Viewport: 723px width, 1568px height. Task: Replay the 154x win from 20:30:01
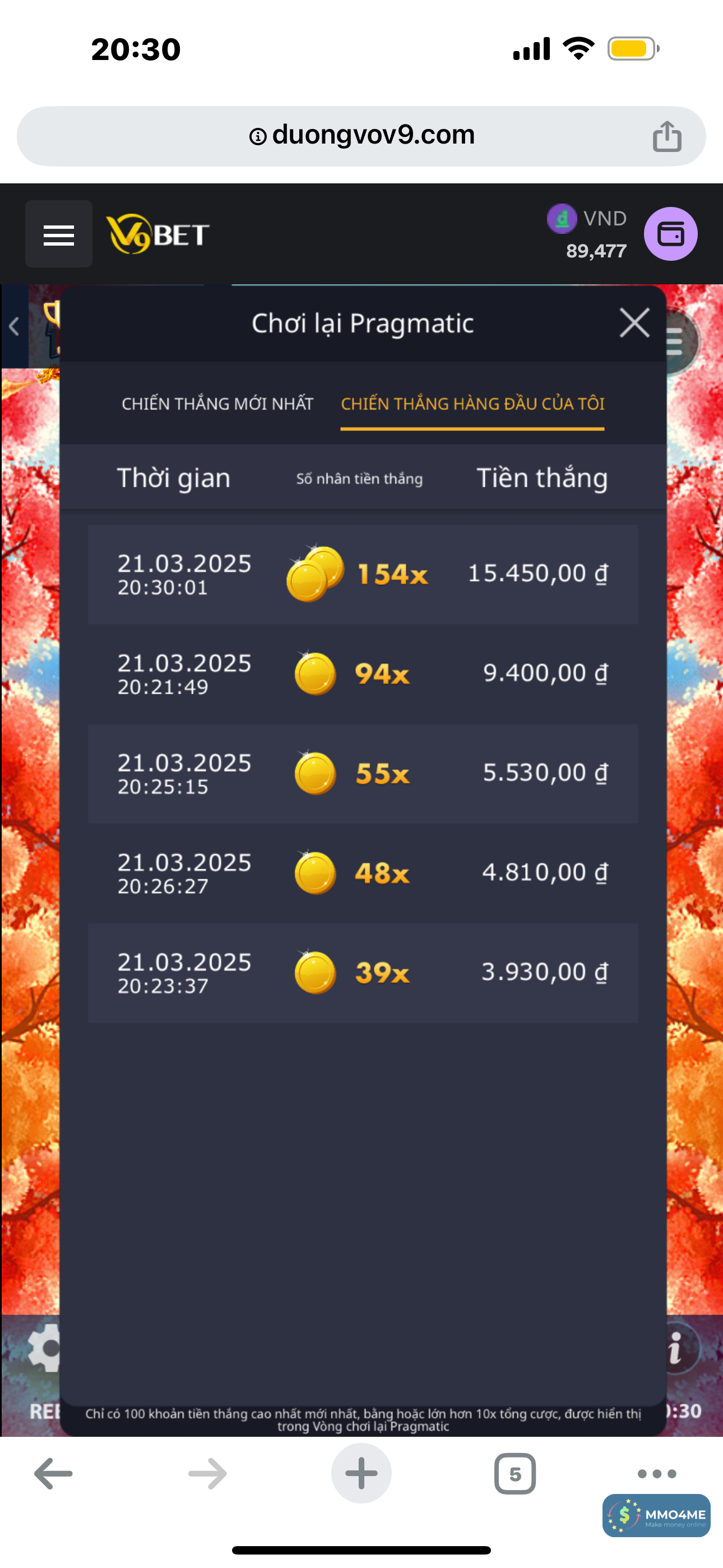(x=363, y=574)
